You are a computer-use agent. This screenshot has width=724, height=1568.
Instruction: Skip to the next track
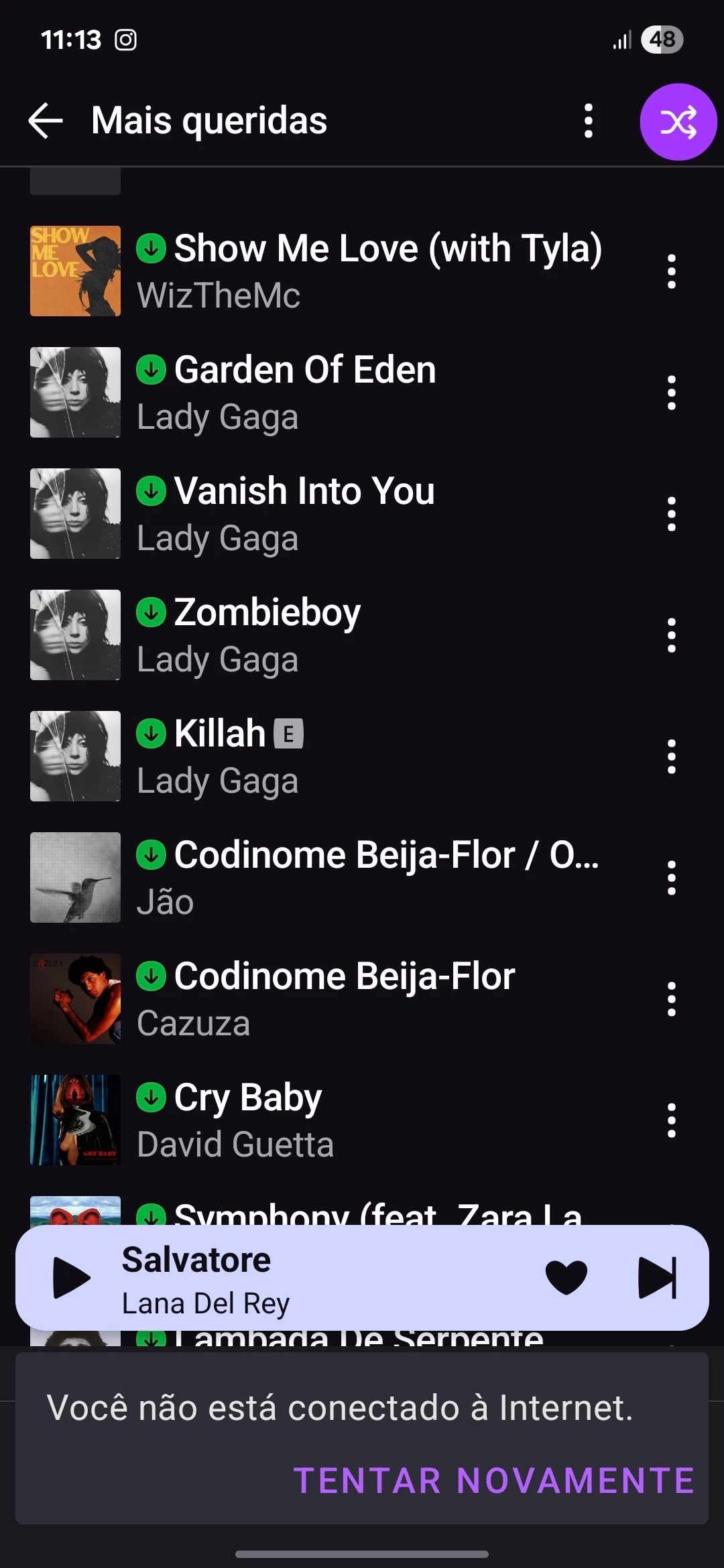[657, 1278]
